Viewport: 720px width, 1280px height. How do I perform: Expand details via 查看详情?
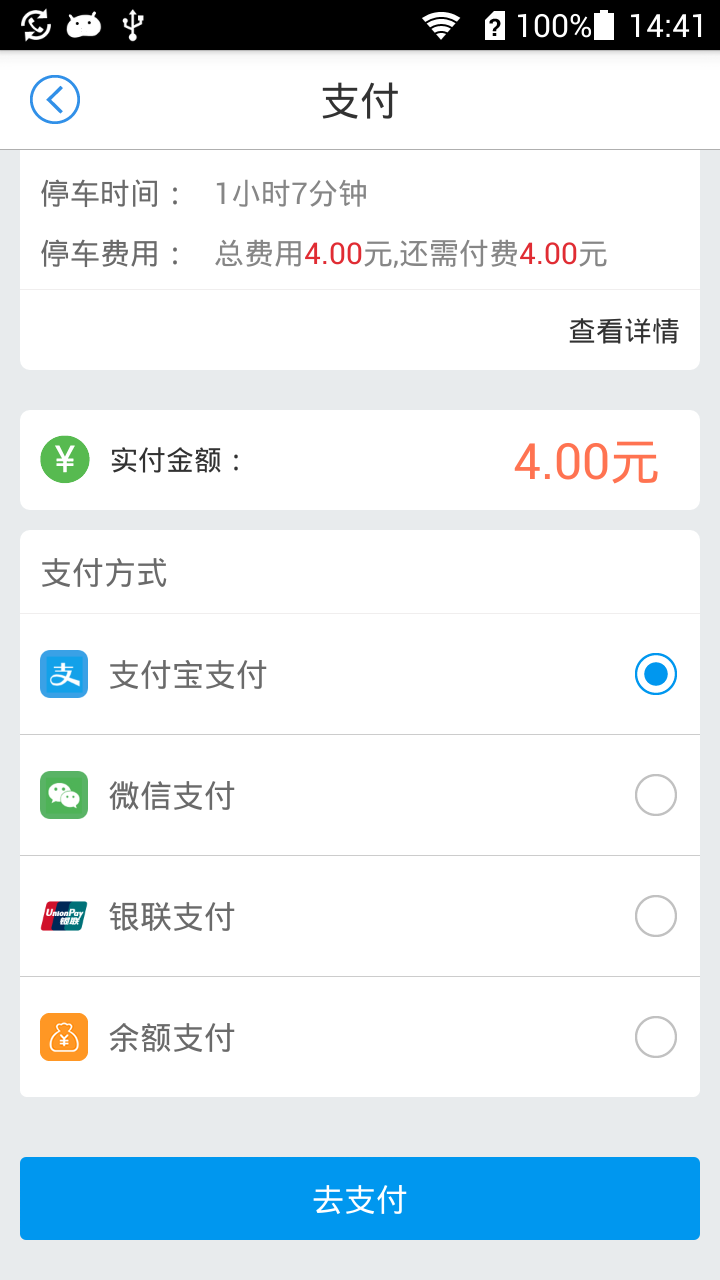(x=623, y=330)
